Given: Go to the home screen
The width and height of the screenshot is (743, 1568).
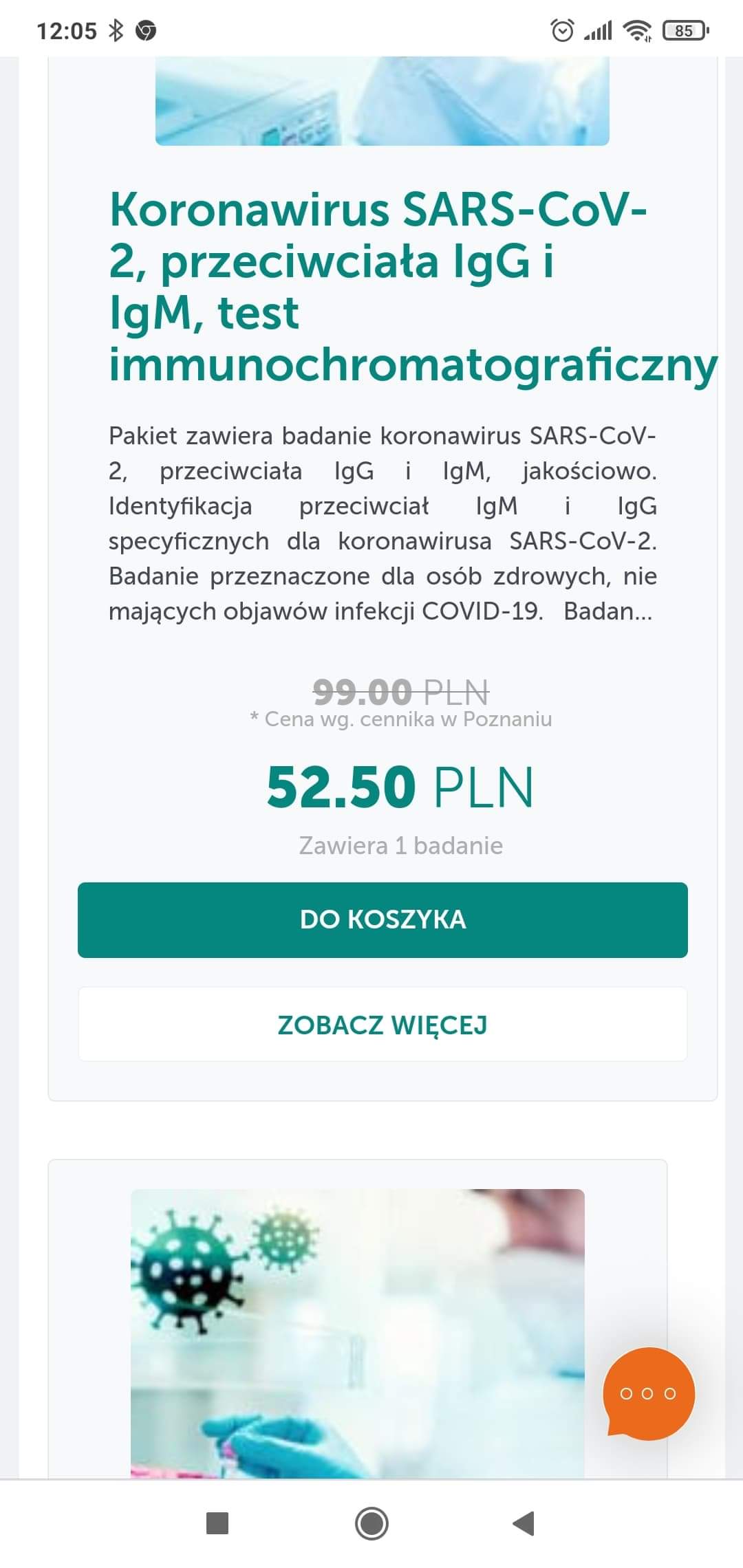Looking at the screenshot, I should 371,1523.
